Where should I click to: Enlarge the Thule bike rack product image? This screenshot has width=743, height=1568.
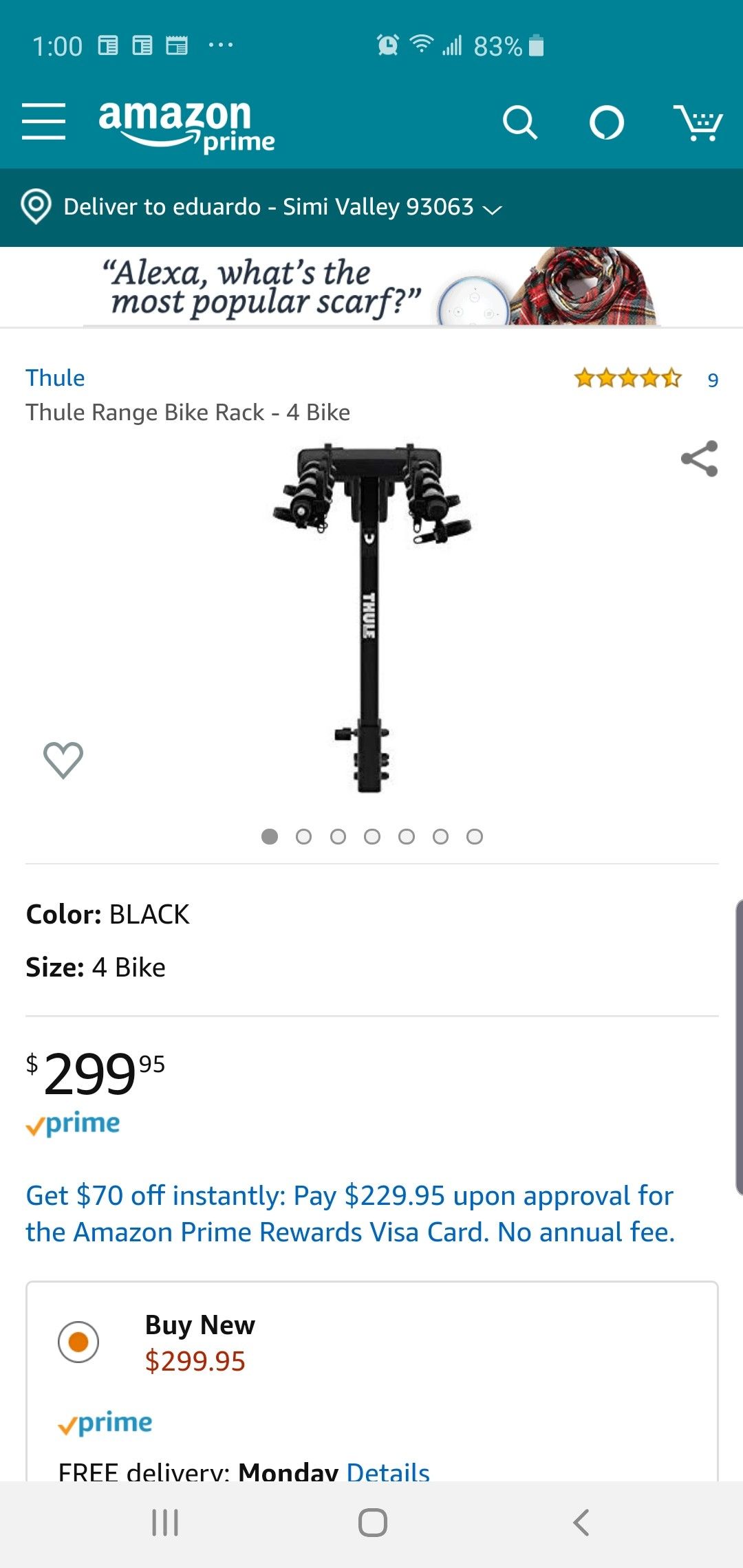click(x=370, y=619)
